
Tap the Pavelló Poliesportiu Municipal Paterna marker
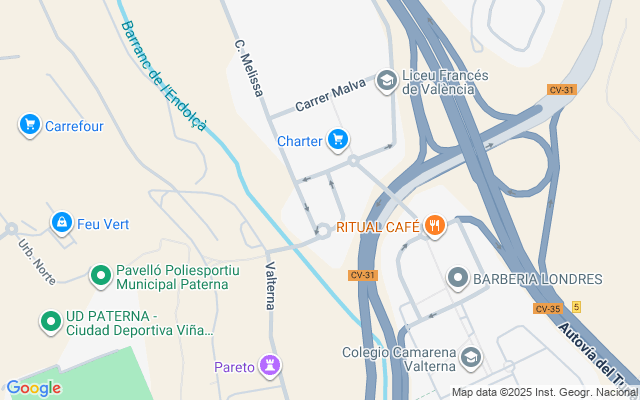coord(100,275)
